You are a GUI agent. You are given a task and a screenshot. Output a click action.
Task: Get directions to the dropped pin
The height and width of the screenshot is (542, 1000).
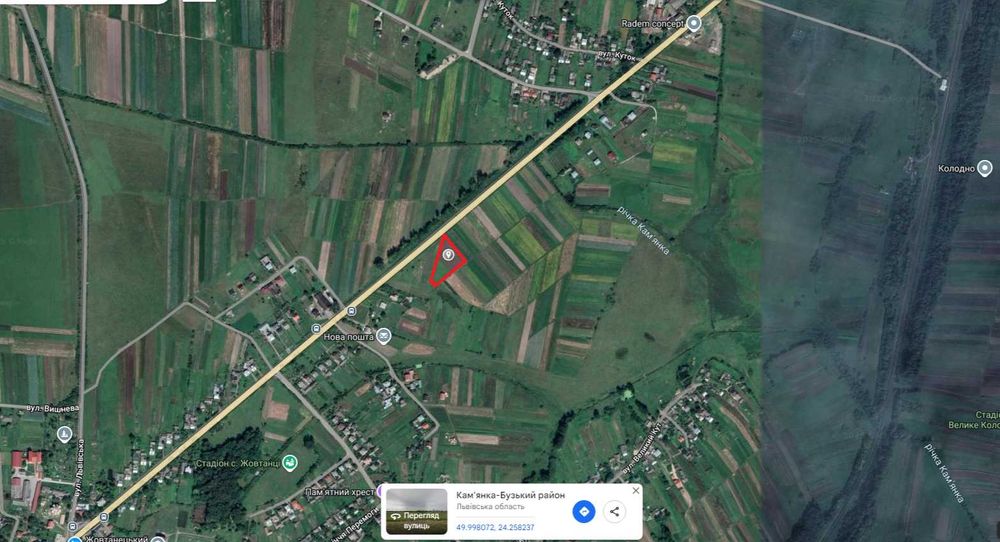(x=585, y=512)
